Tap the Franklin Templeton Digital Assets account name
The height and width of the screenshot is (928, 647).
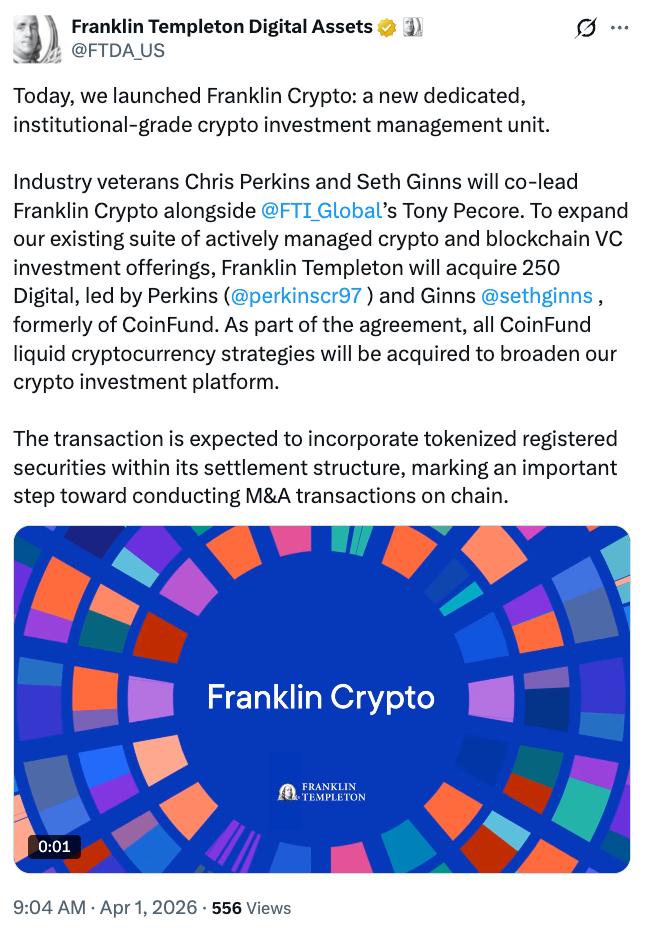222,27
